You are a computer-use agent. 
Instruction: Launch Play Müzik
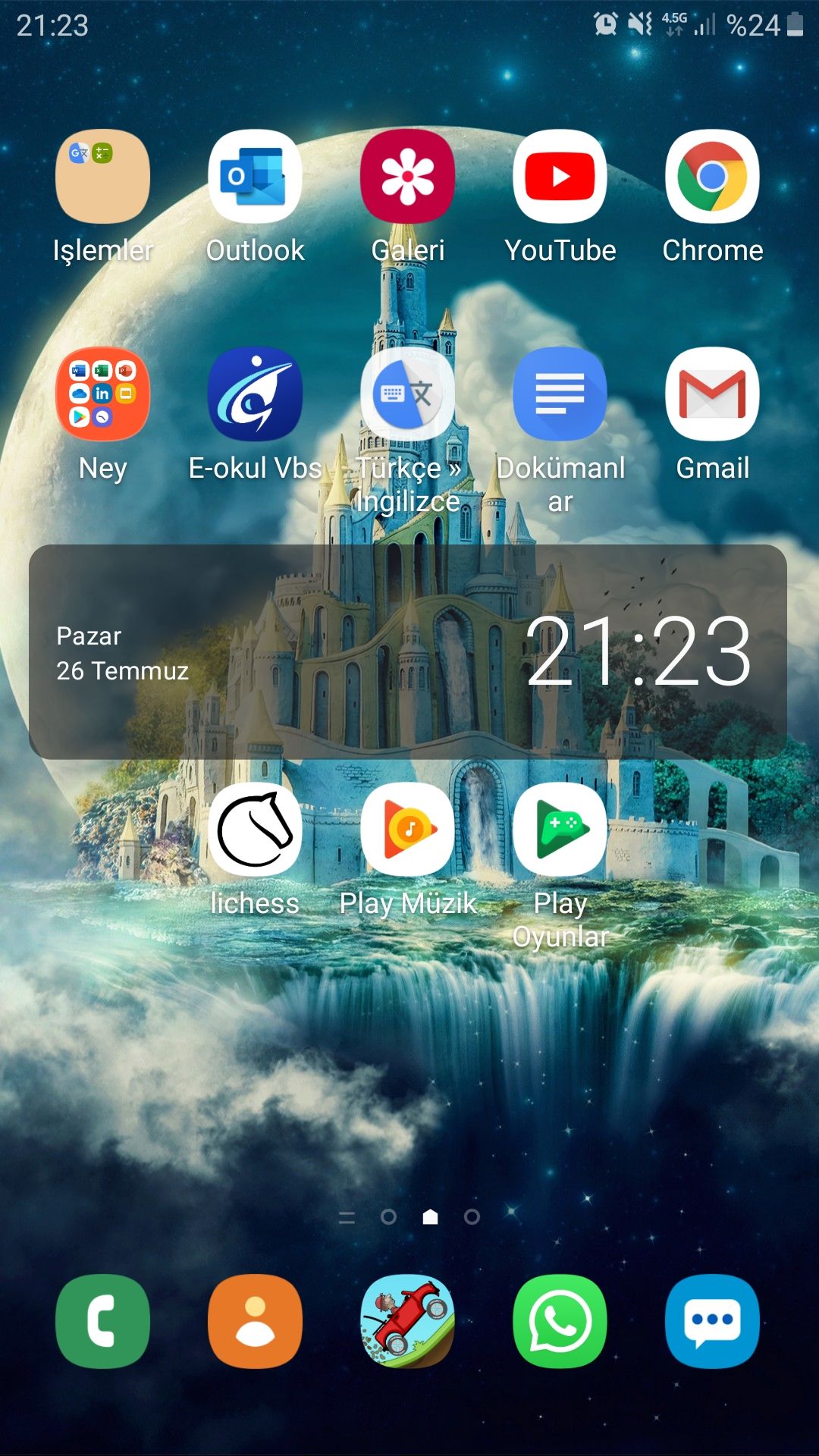[x=407, y=830]
